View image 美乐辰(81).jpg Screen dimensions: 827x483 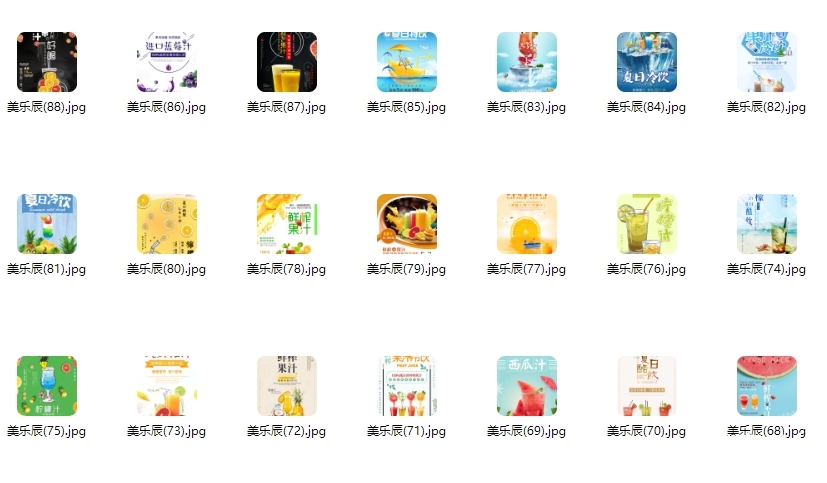pyautogui.click(x=47, y=224)
